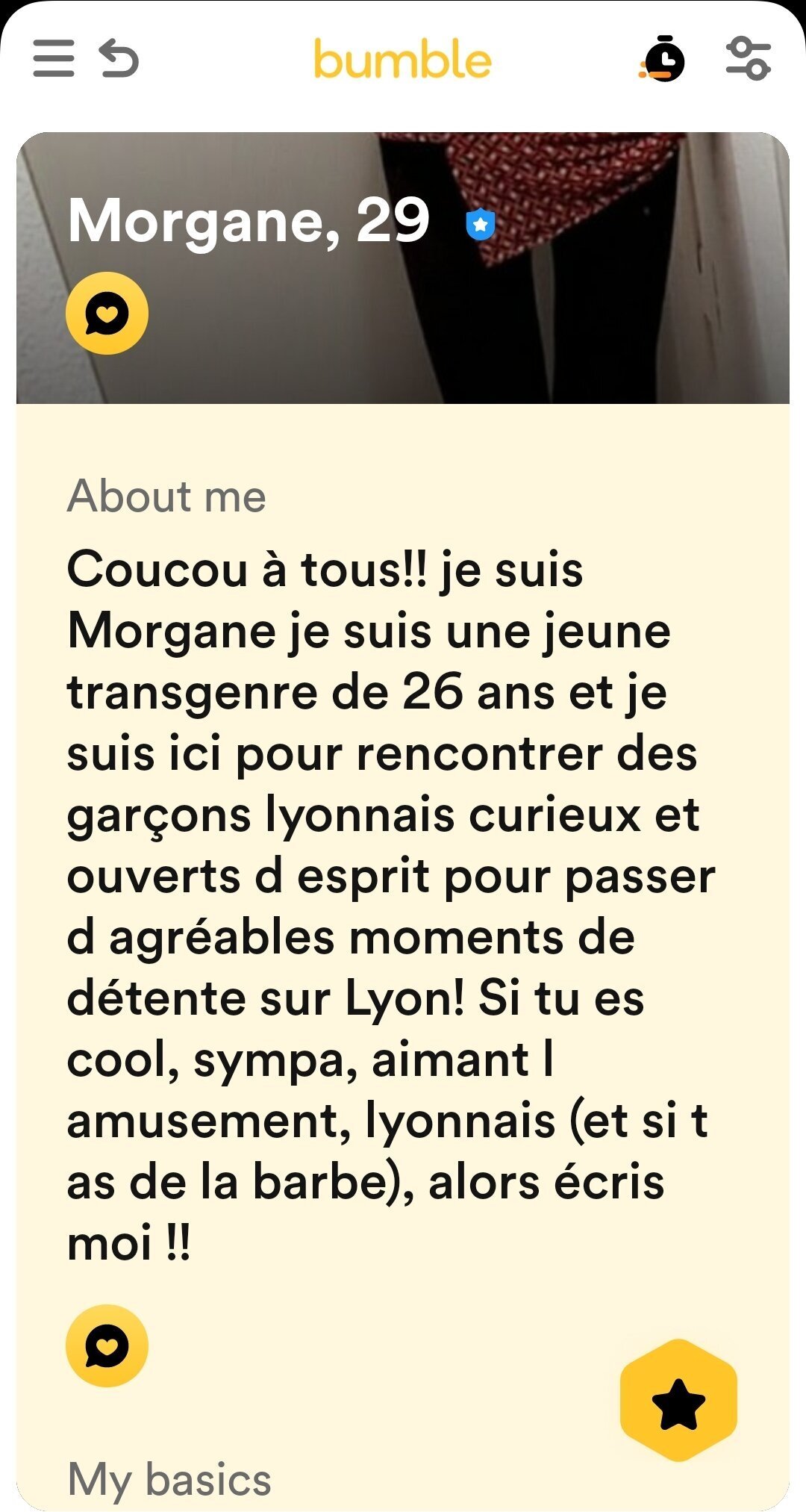Send a compliment on Morgane's photo
Screen dimensions: 806x1512
[107, 314]
